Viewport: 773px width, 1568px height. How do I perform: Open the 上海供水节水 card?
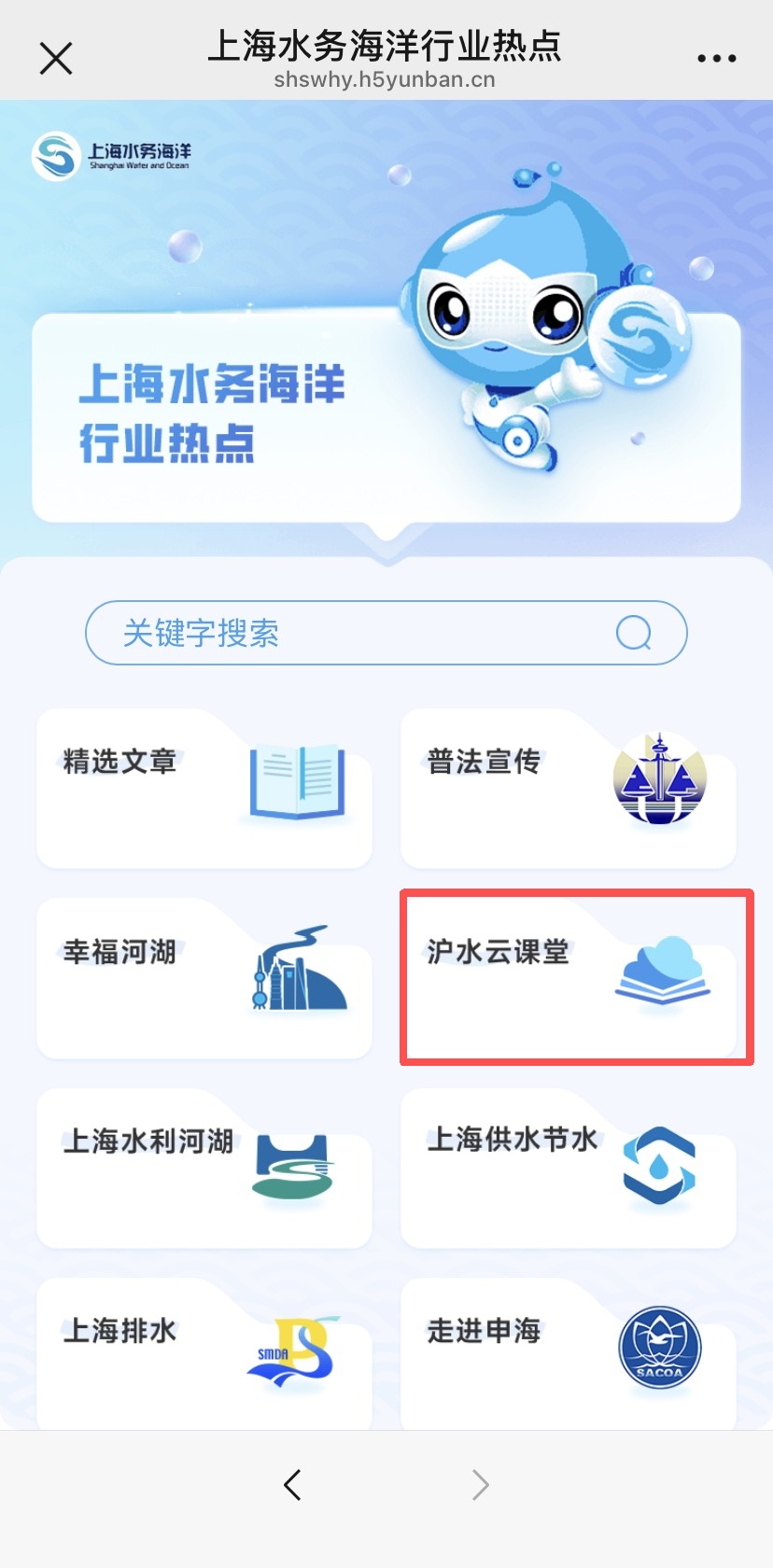coord(569,1169)
